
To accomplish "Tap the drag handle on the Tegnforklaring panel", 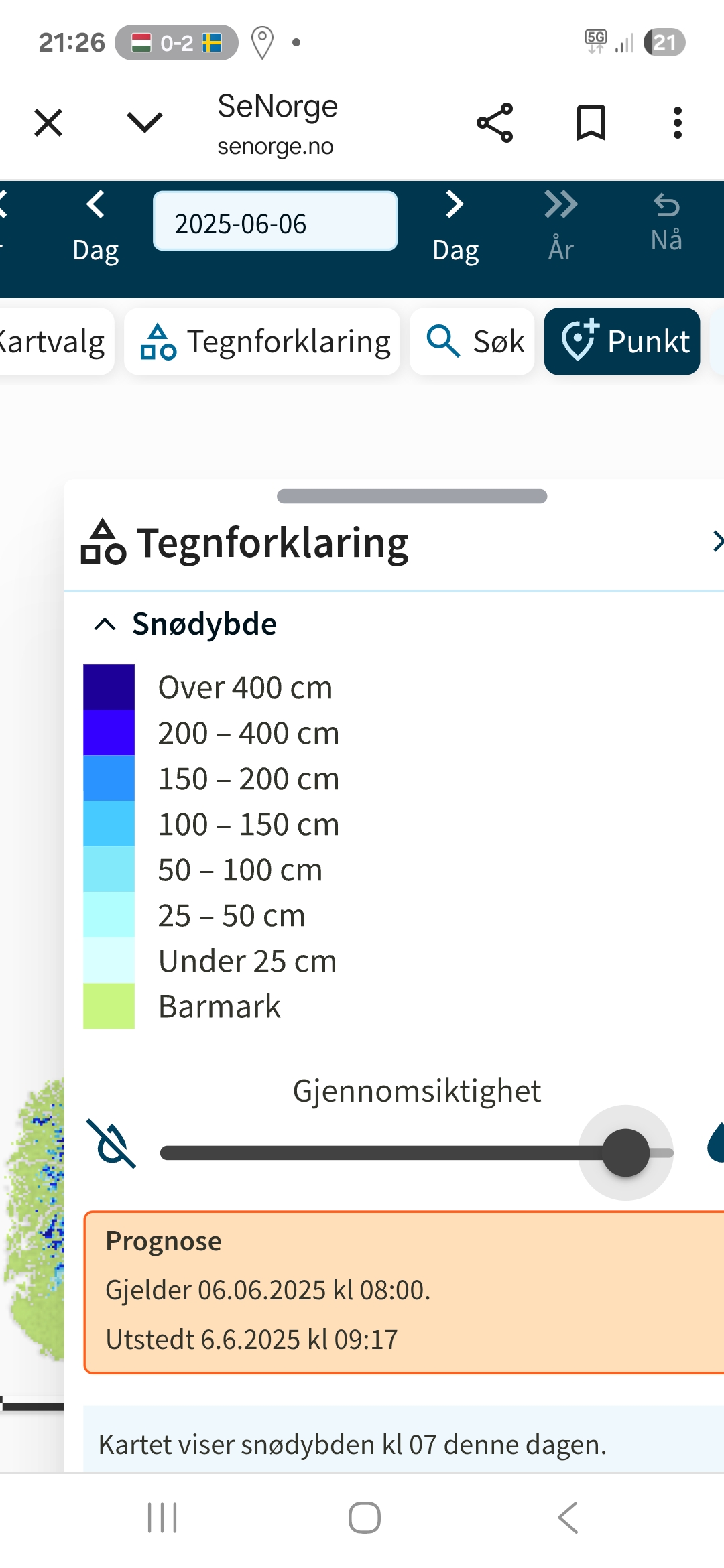I will click(412, 497).
